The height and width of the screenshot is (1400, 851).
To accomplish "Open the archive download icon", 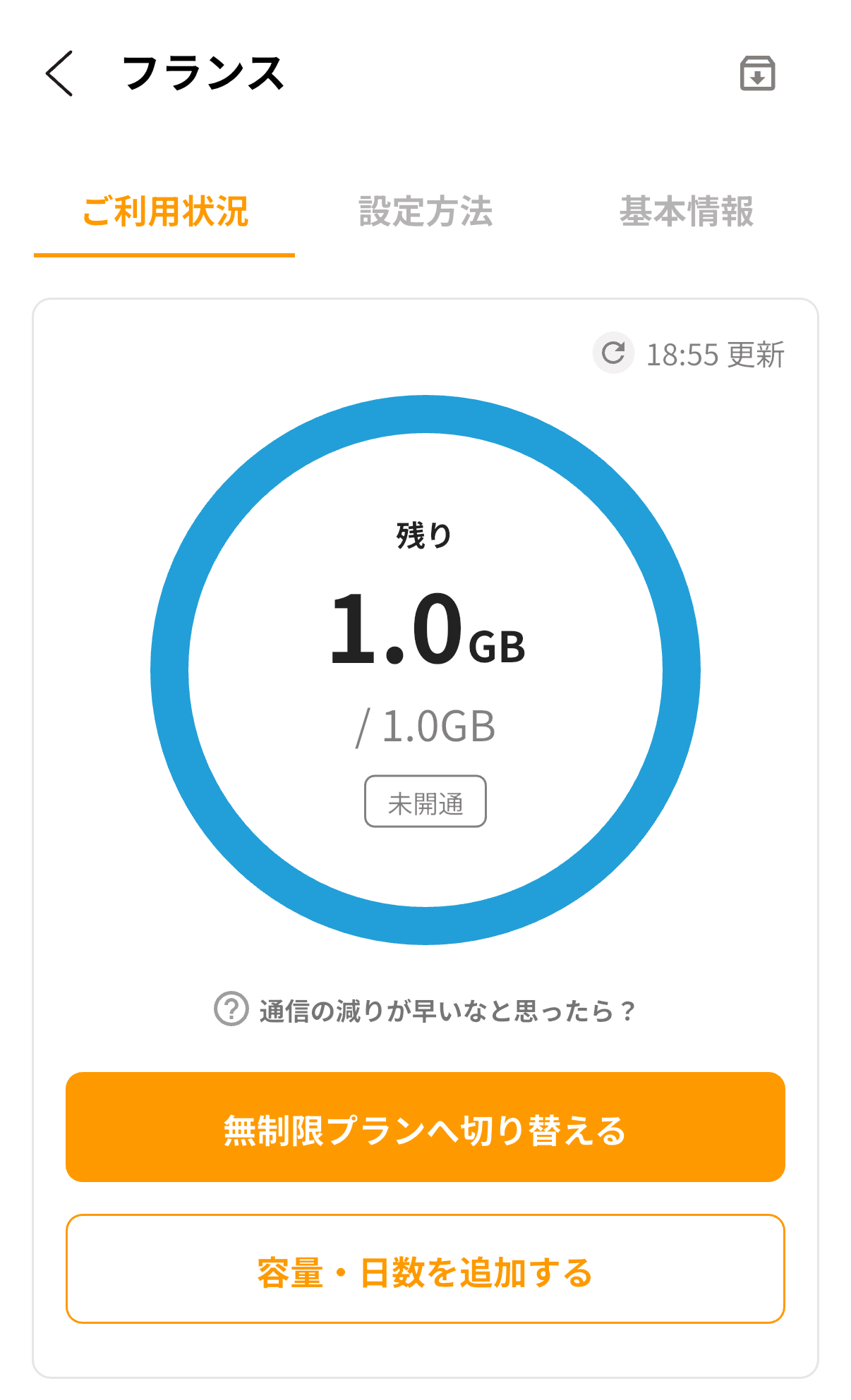I will [757, 73].
